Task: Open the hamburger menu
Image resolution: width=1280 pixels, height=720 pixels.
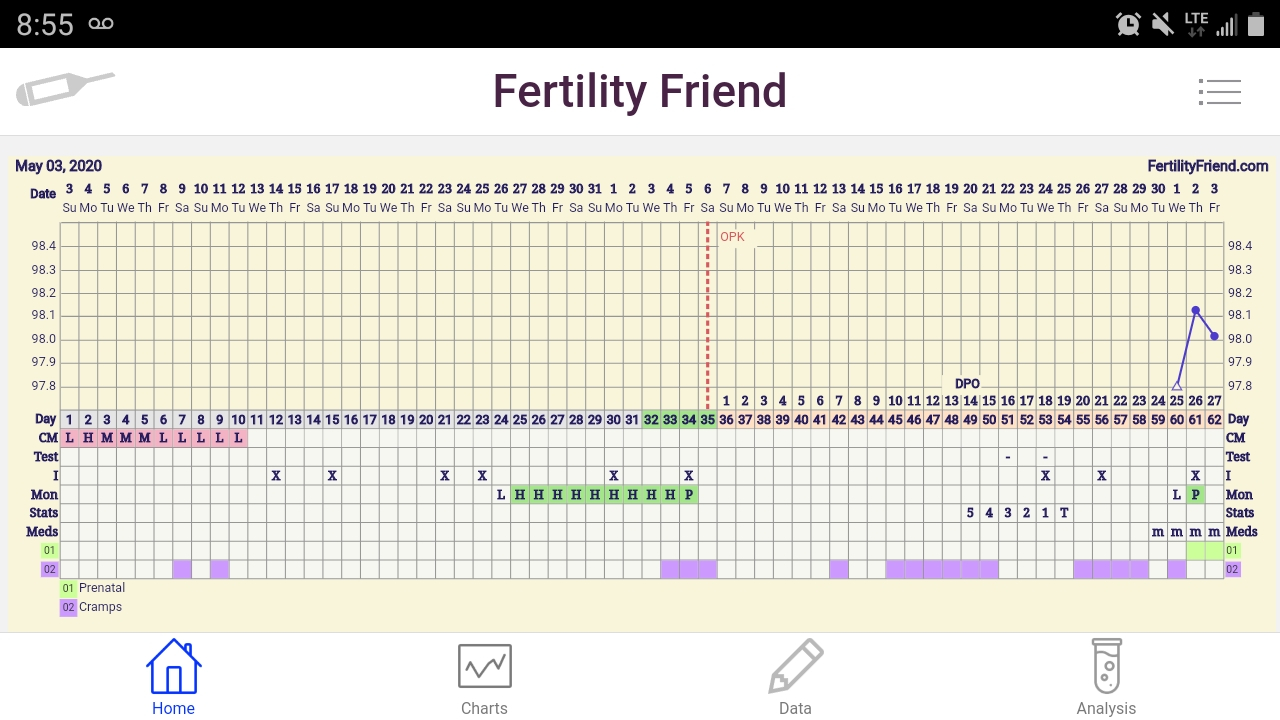Action: point(1220,92)
